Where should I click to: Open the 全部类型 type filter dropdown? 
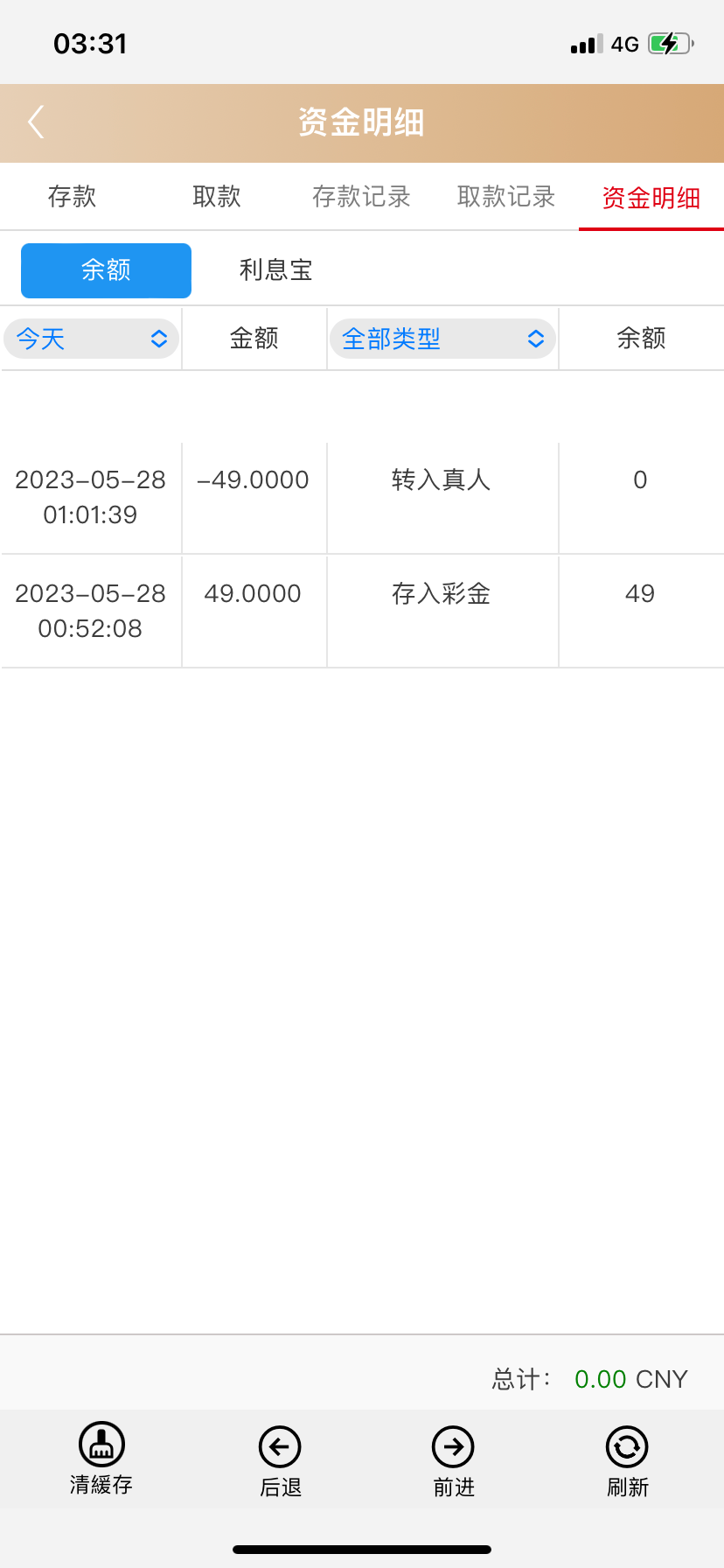tap(442, 339)
